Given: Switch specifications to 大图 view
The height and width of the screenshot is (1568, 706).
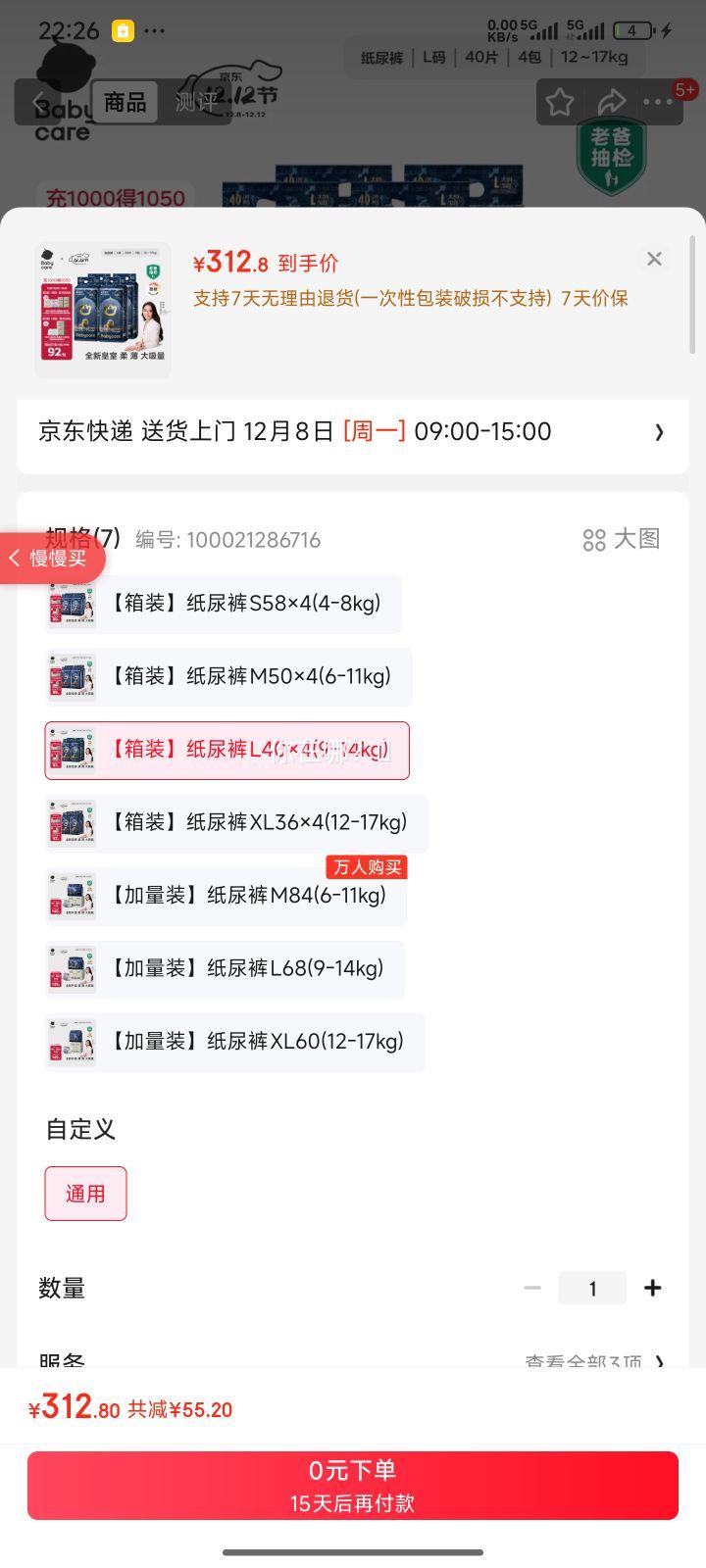Looking at the screenshot, I should coord(622,539).
